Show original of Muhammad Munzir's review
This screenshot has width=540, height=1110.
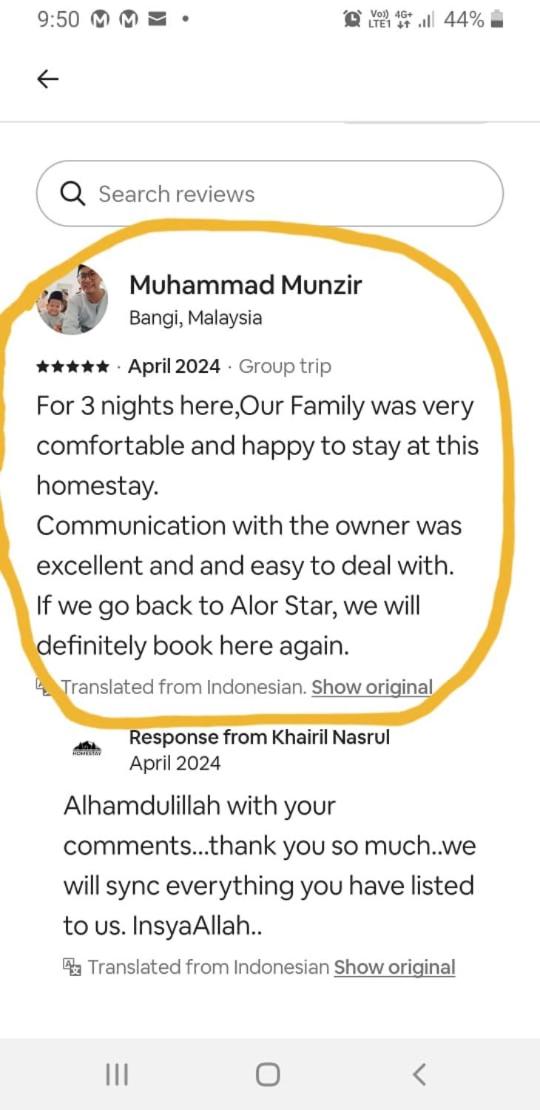coord(372,687)
